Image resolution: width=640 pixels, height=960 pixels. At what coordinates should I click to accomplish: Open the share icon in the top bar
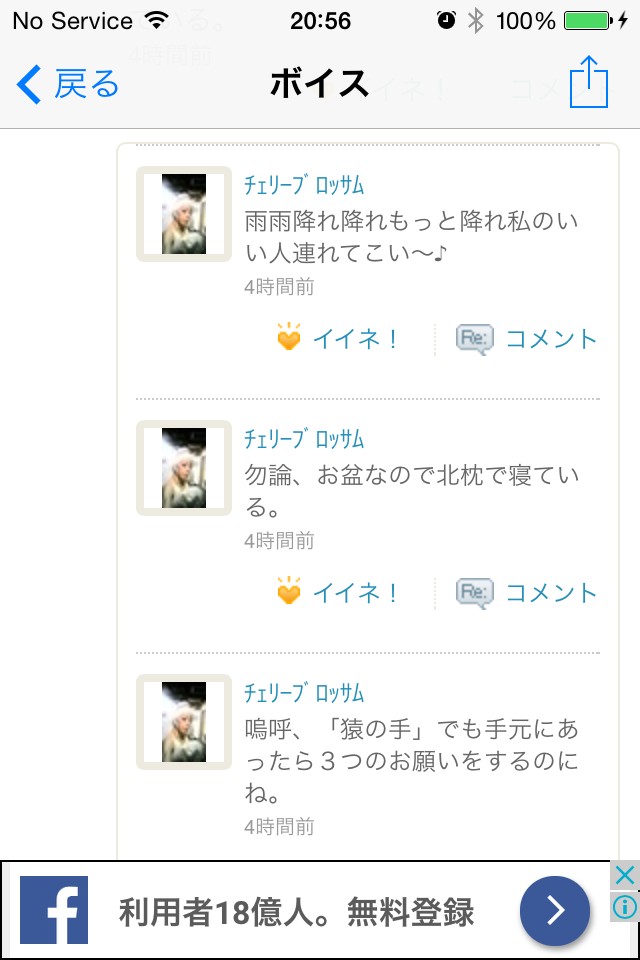coord(588,82)
